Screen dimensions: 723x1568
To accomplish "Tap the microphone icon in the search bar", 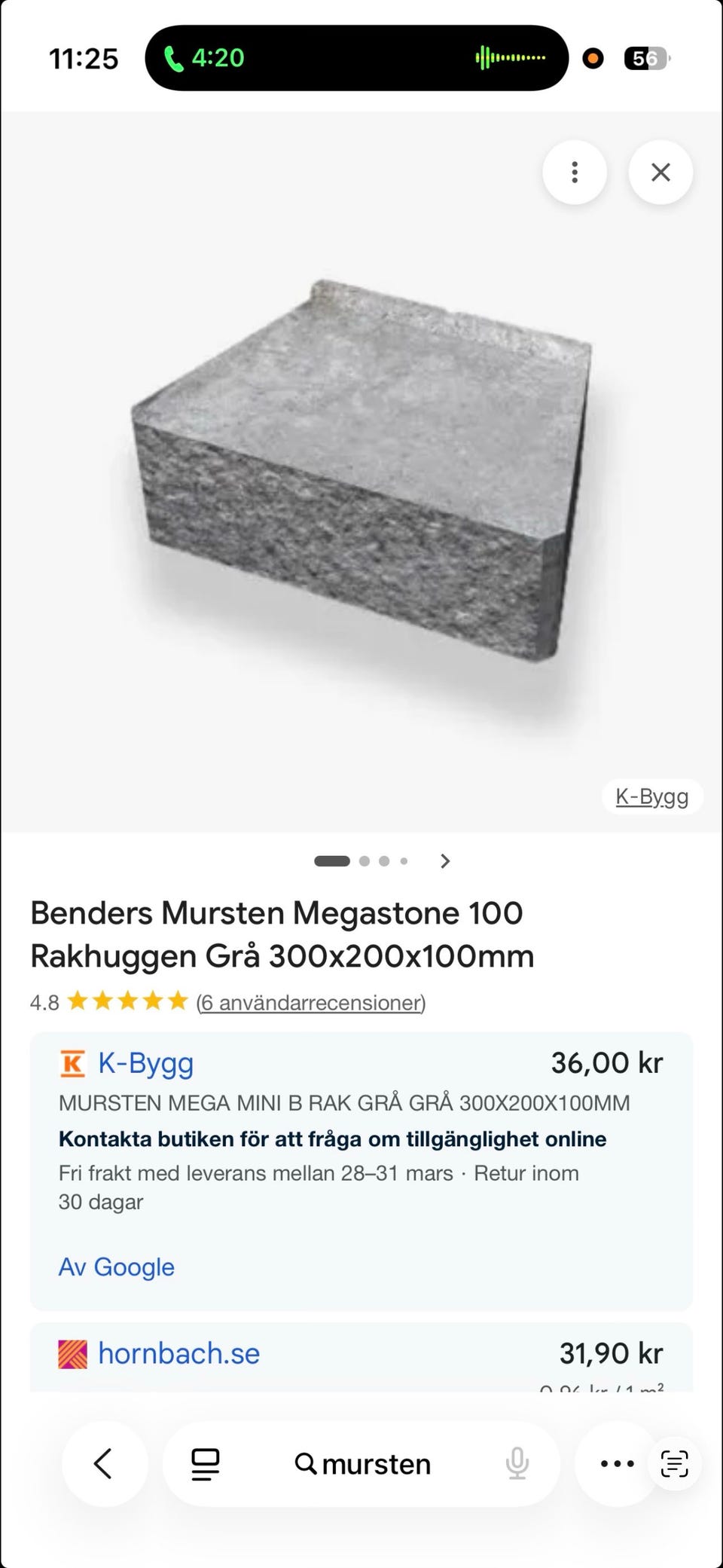I will tap(517, 1463).
